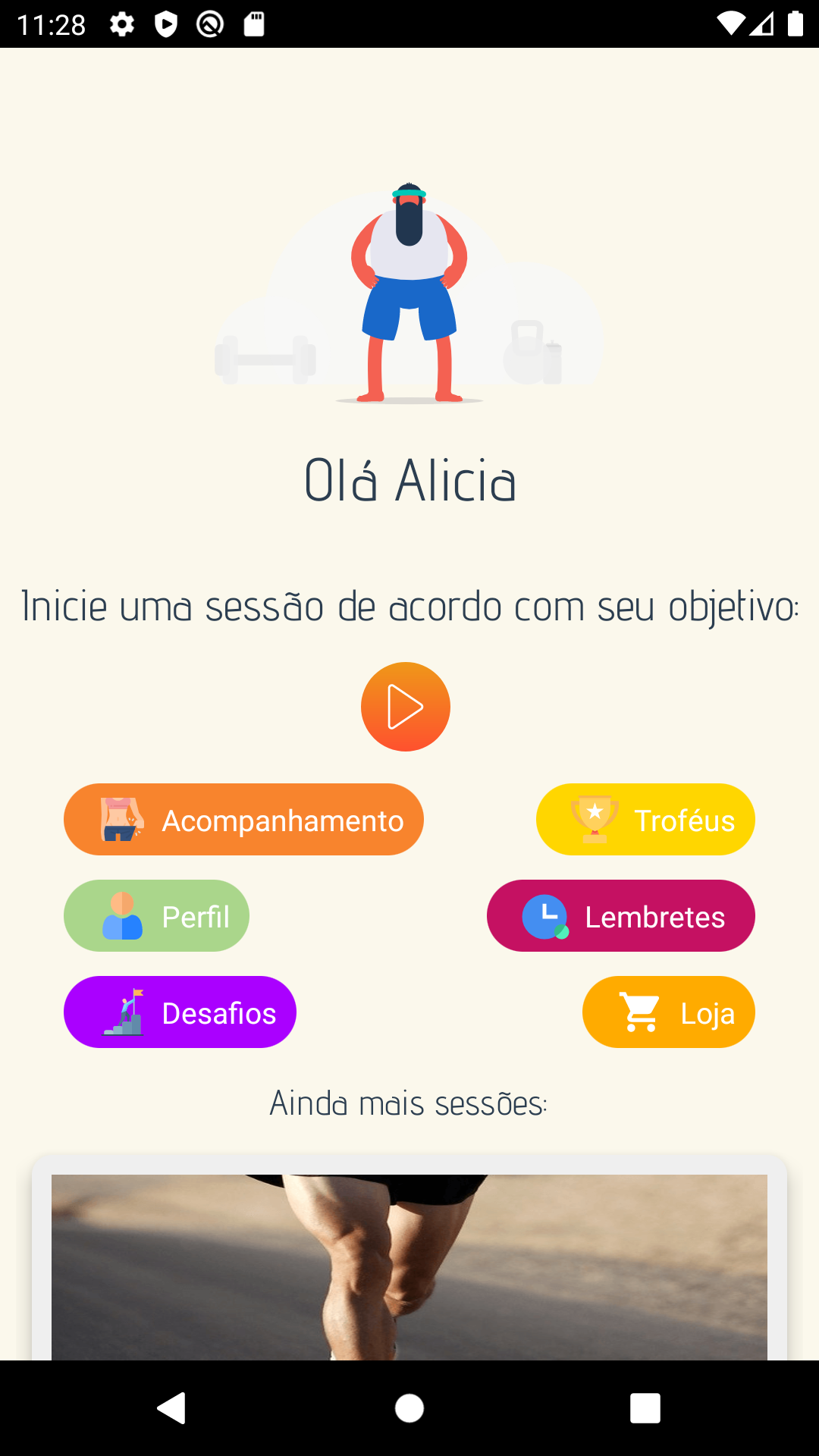819x1456 pixels.
Task: Open the Desafios challenges
Action: click(180, 1012)
